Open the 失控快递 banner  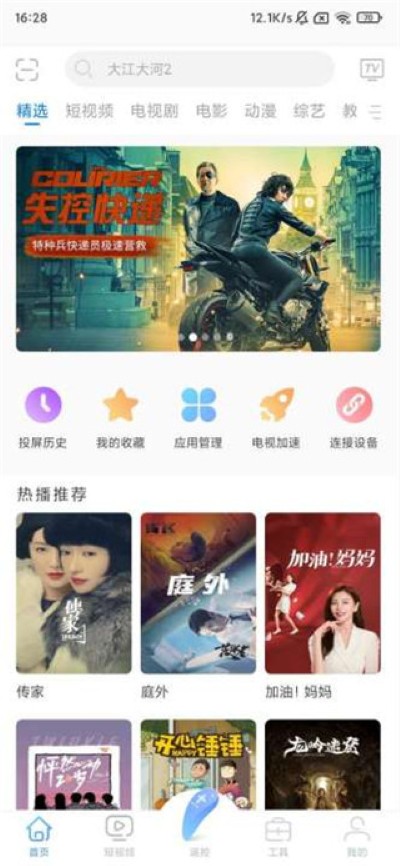click(198, 249)
